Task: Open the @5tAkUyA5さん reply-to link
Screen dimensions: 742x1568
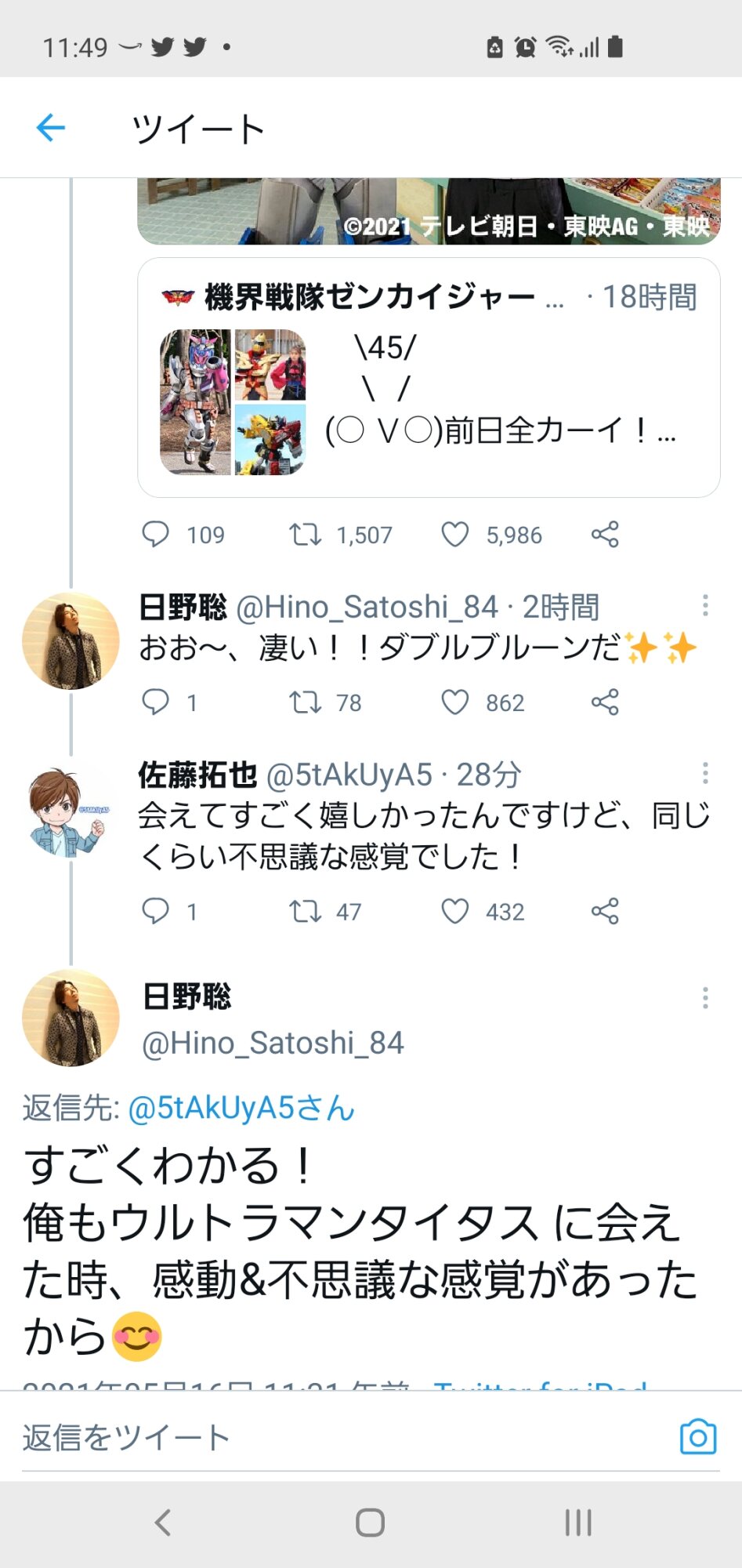Action: tap(241, 1108)
